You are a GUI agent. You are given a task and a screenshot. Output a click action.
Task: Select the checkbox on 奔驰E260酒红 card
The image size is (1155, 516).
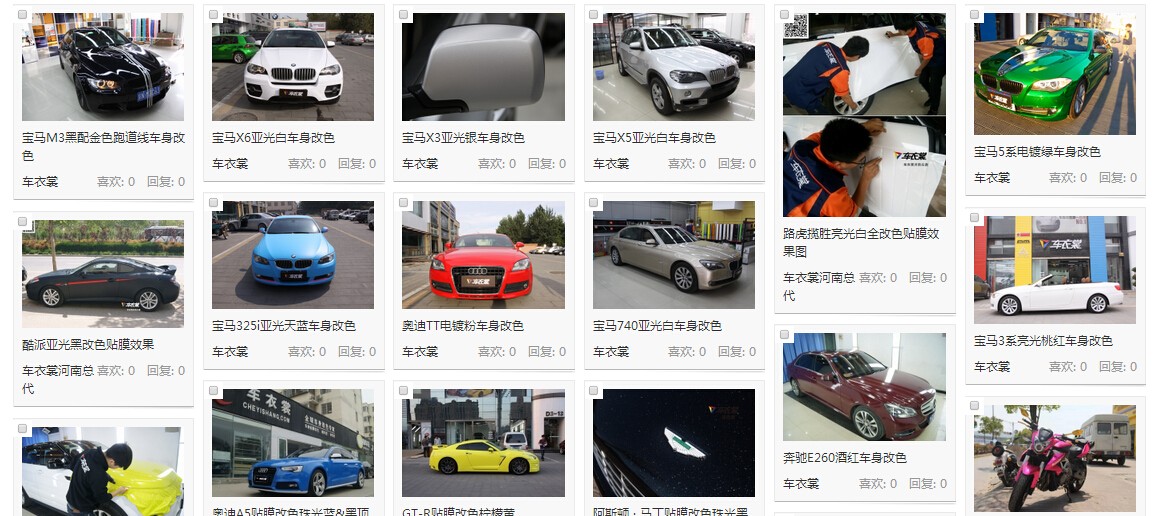point(785,335)
